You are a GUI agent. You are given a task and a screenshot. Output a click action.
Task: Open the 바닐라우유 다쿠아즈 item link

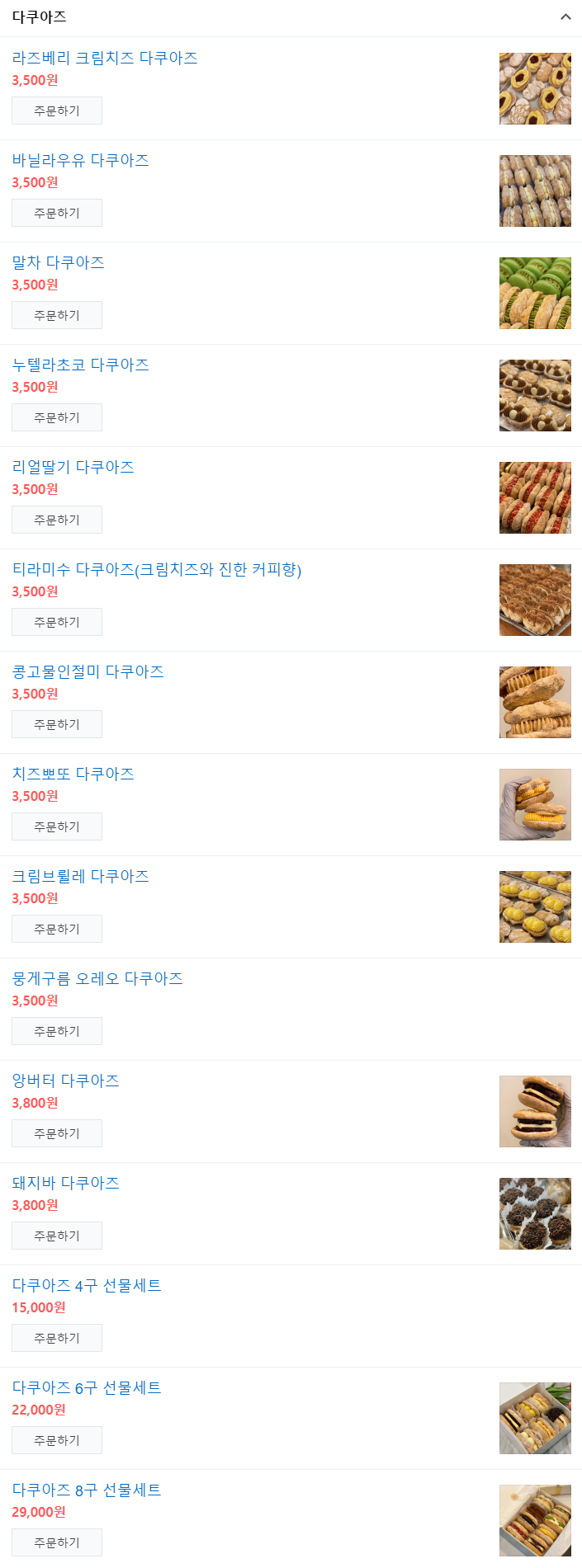[80, 160]
